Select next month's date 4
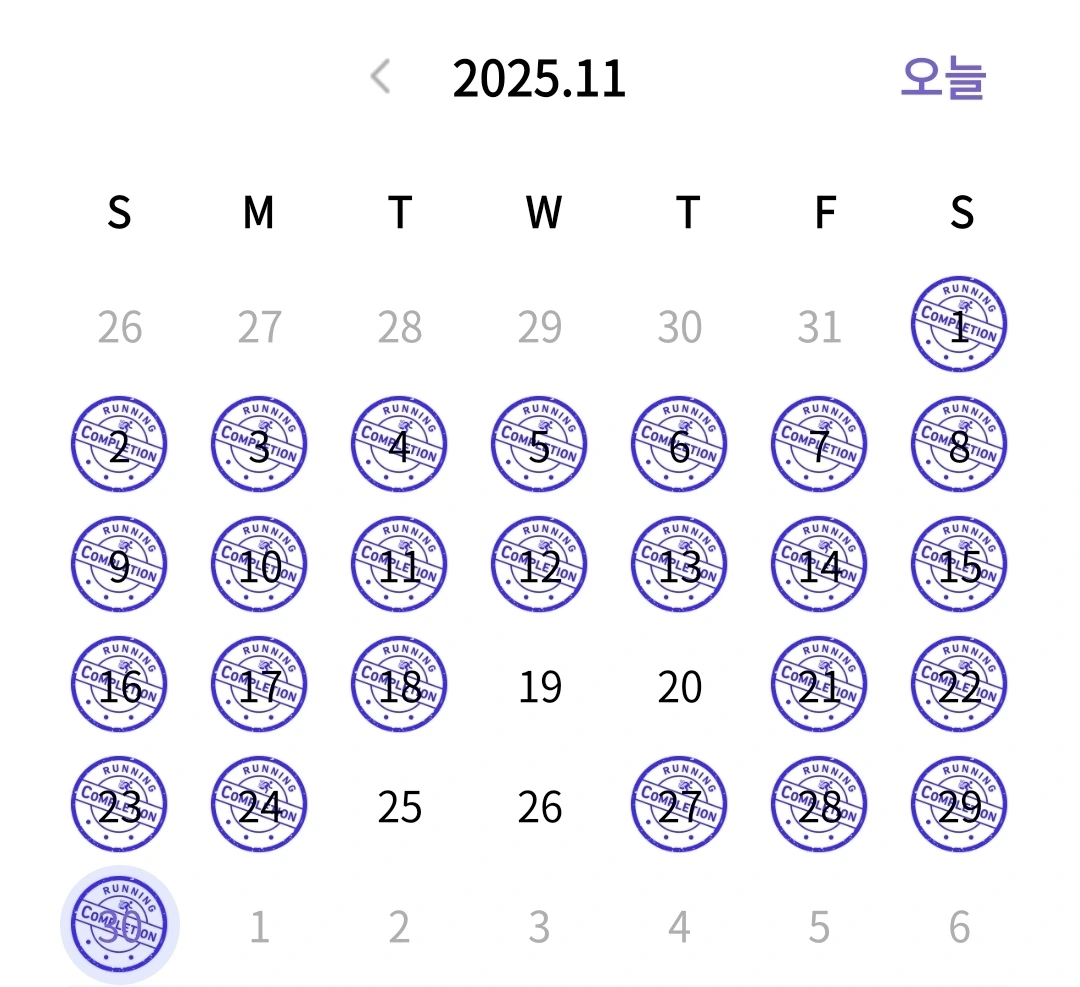Image resolution: width=1080 pixels, height=987 pixels. click(x=680, y=927)
